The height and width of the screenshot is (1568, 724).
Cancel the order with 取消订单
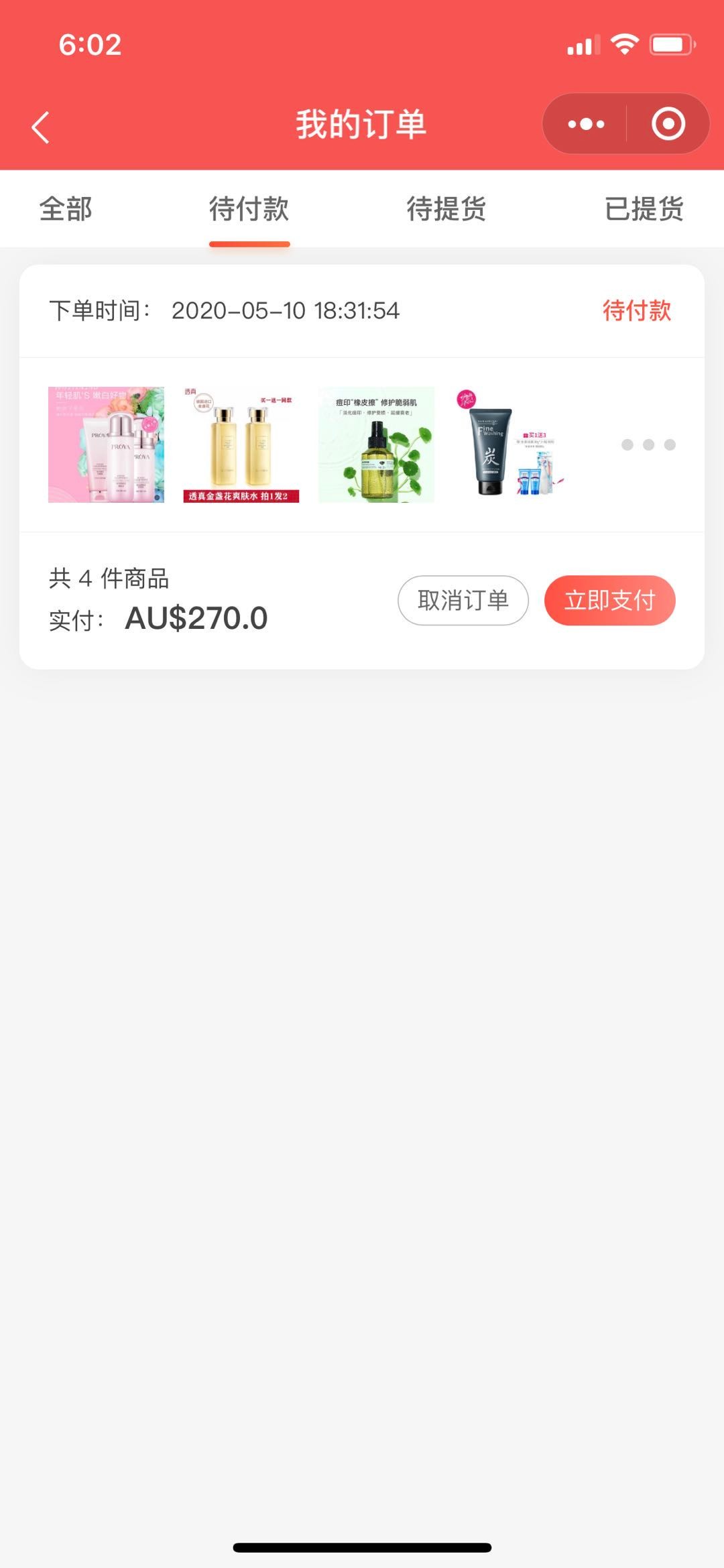click(463, 600)
